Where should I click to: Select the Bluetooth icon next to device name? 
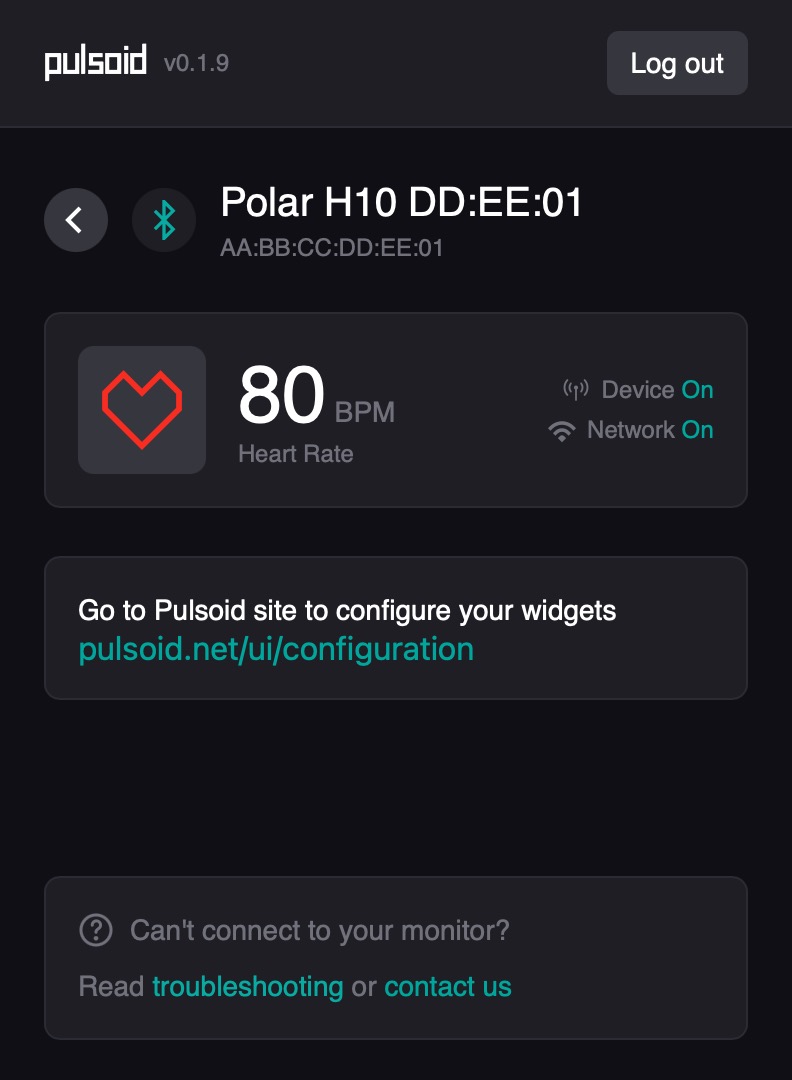tap(164, 220)
